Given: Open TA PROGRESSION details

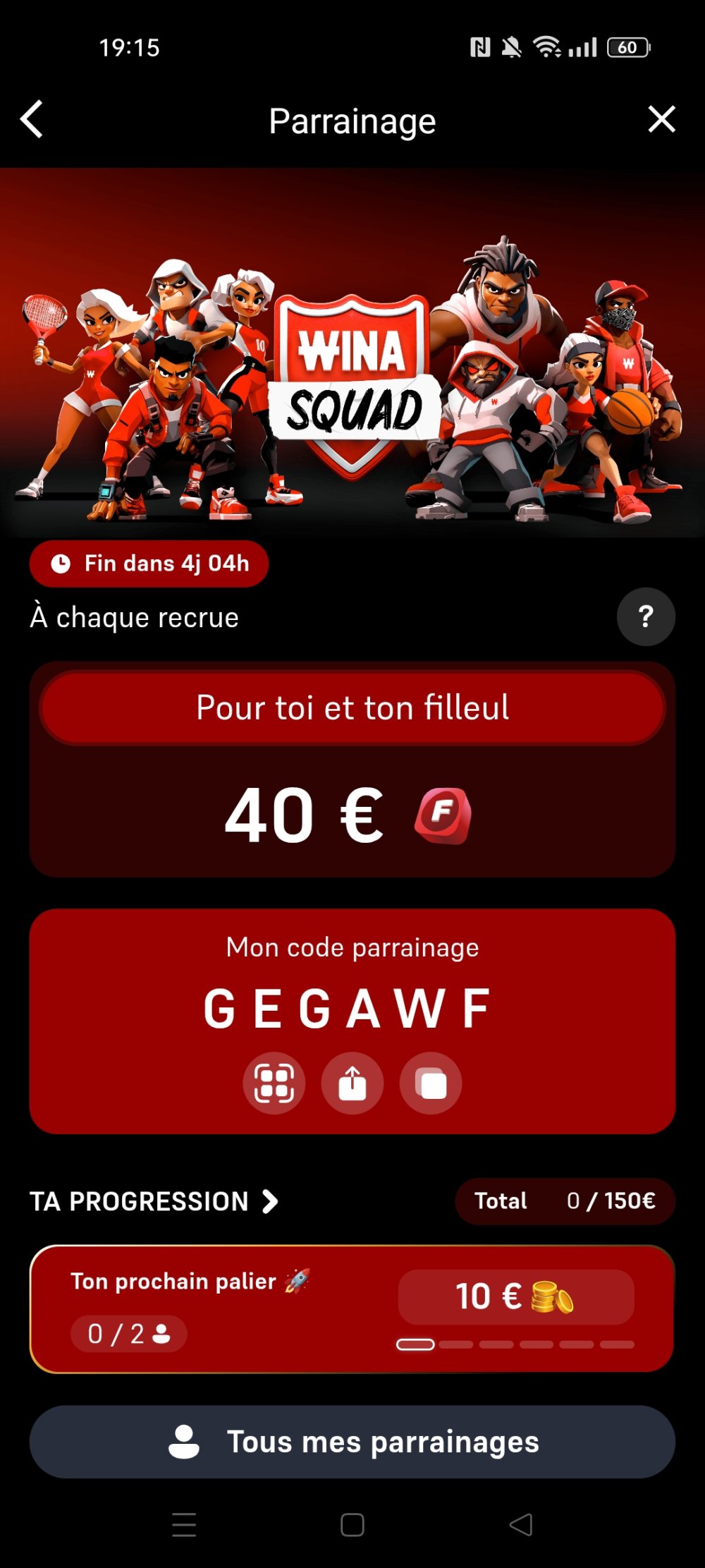Looking at the screenshot, I should pyautogui.click(x=154, y=1201).
